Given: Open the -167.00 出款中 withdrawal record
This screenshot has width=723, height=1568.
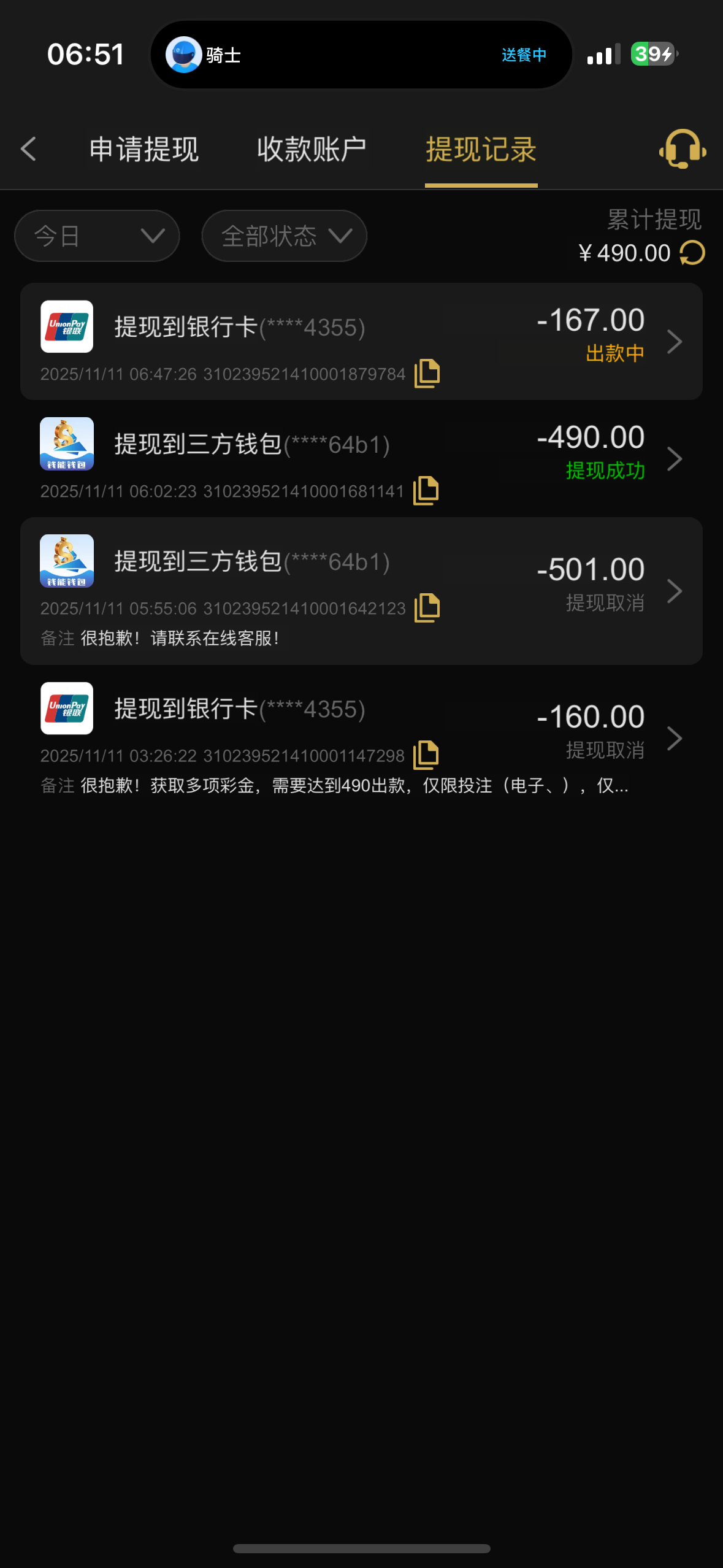Looking at the screenshot, I should [673, 341].
